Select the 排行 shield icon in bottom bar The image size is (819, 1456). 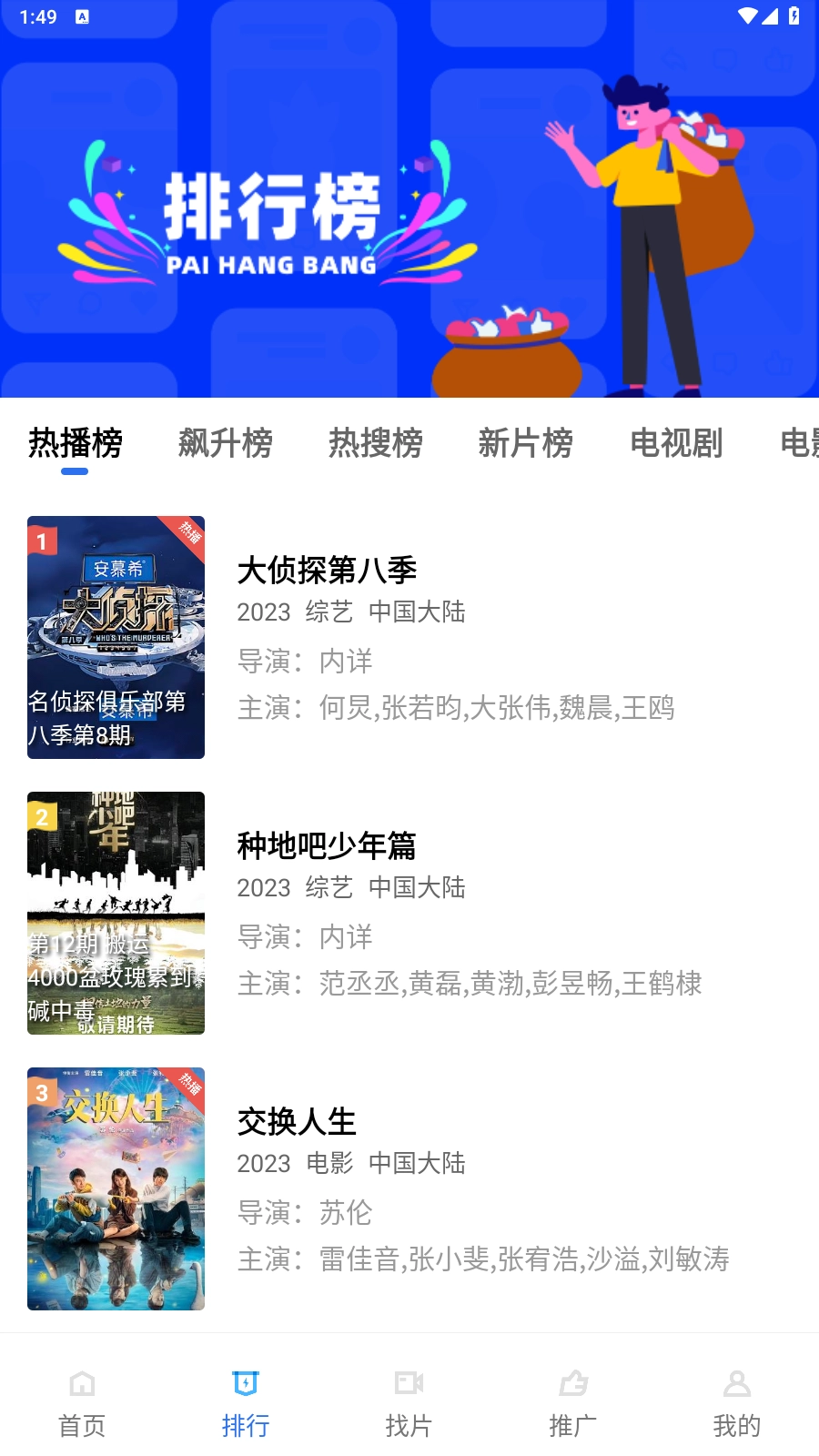coord(245,1384)
